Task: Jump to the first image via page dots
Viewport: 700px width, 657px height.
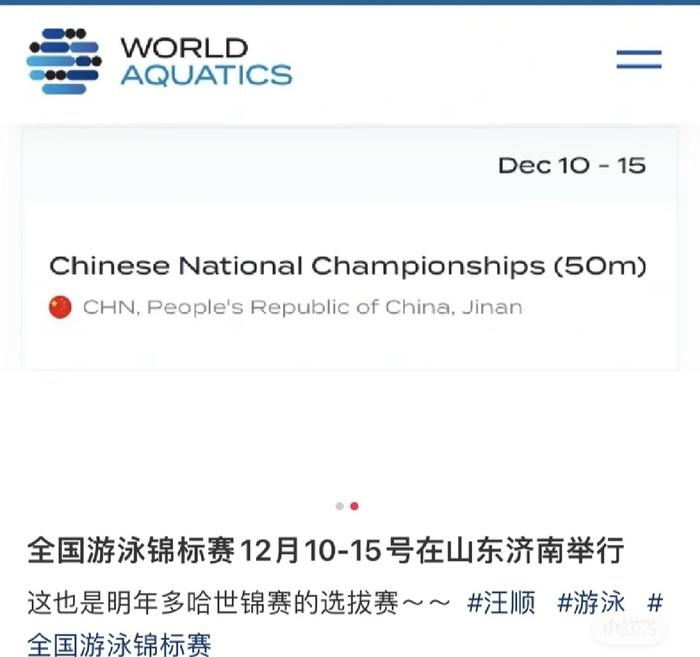Action: 340,507
